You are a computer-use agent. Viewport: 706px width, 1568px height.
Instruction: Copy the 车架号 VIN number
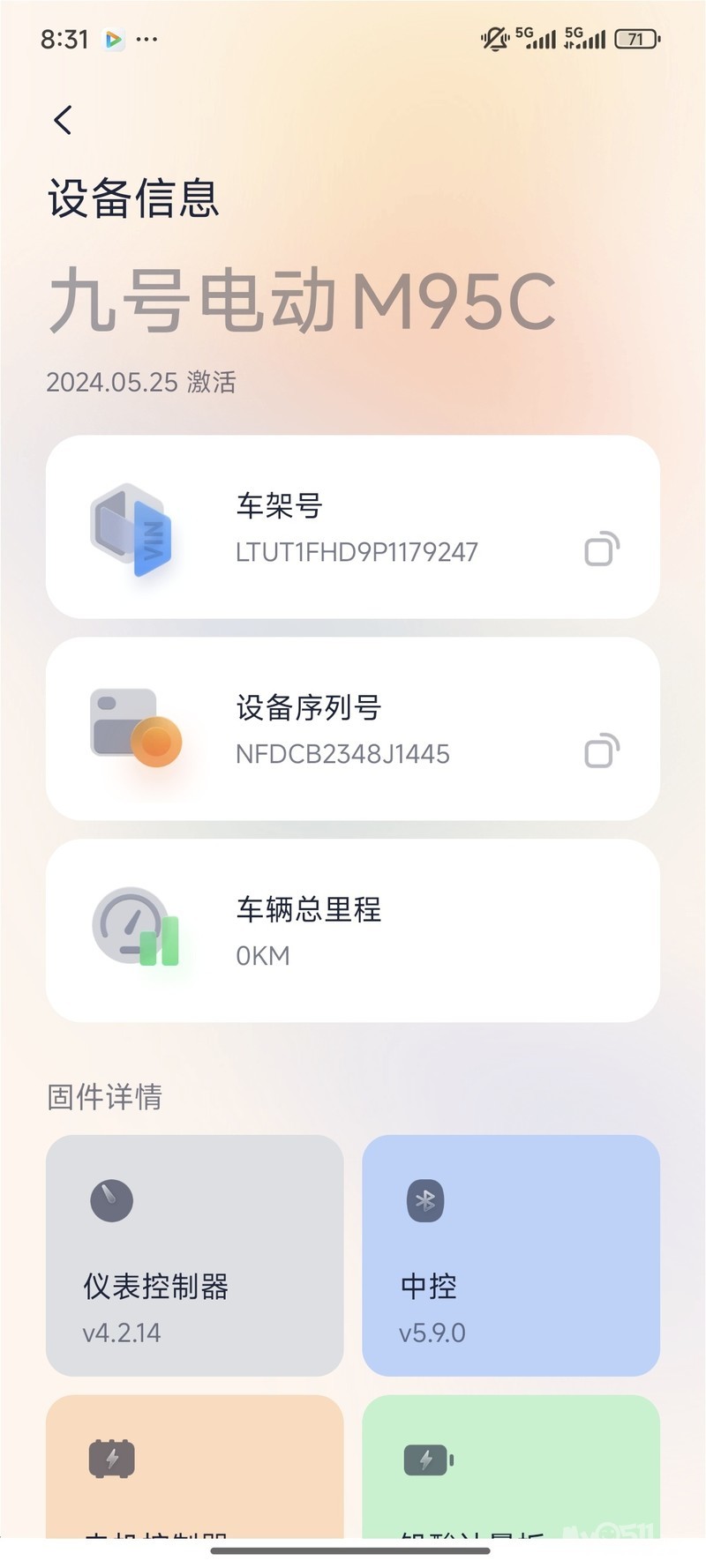(x=602, y=549)
